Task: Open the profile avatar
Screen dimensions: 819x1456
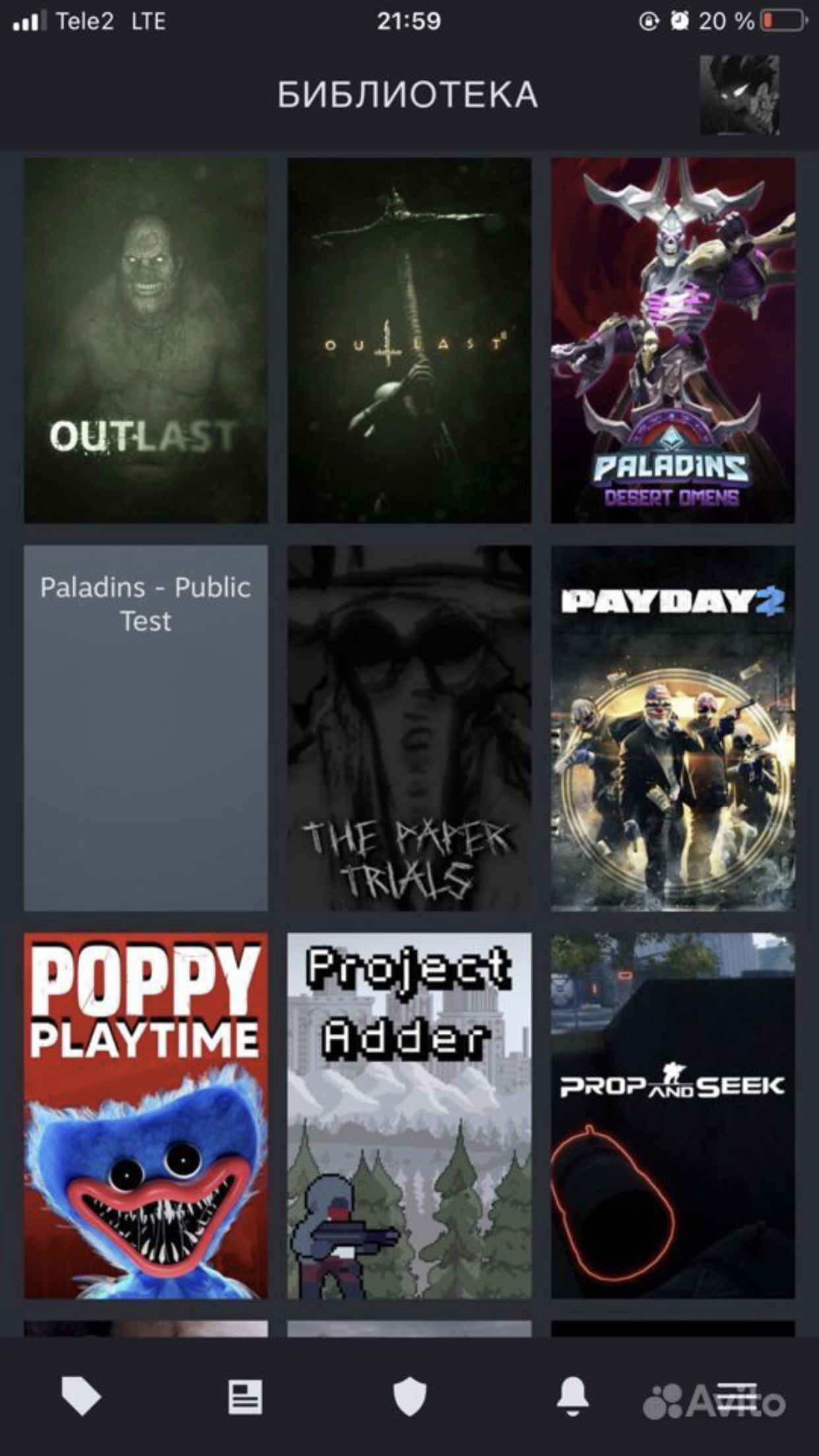Action: (739, 95)
